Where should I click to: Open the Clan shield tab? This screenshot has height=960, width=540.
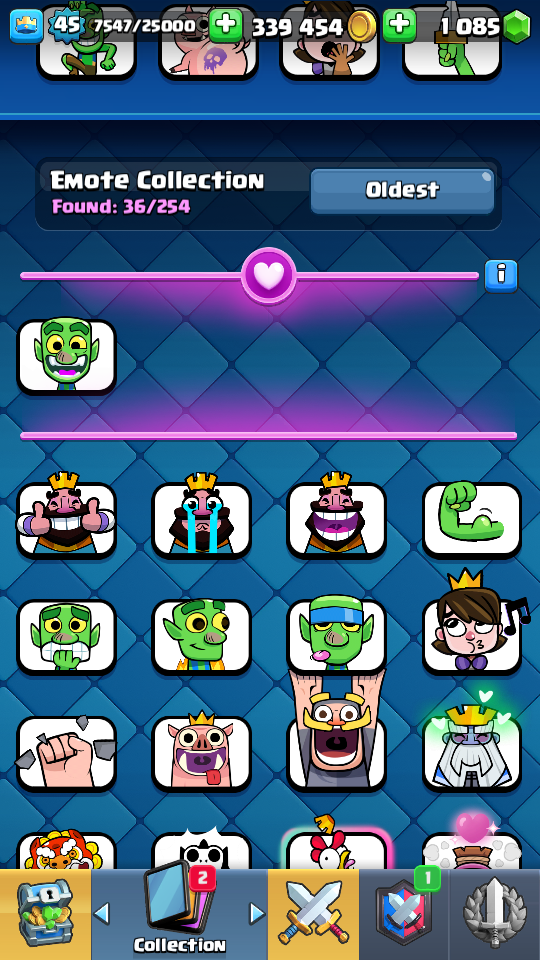(404, 914)
